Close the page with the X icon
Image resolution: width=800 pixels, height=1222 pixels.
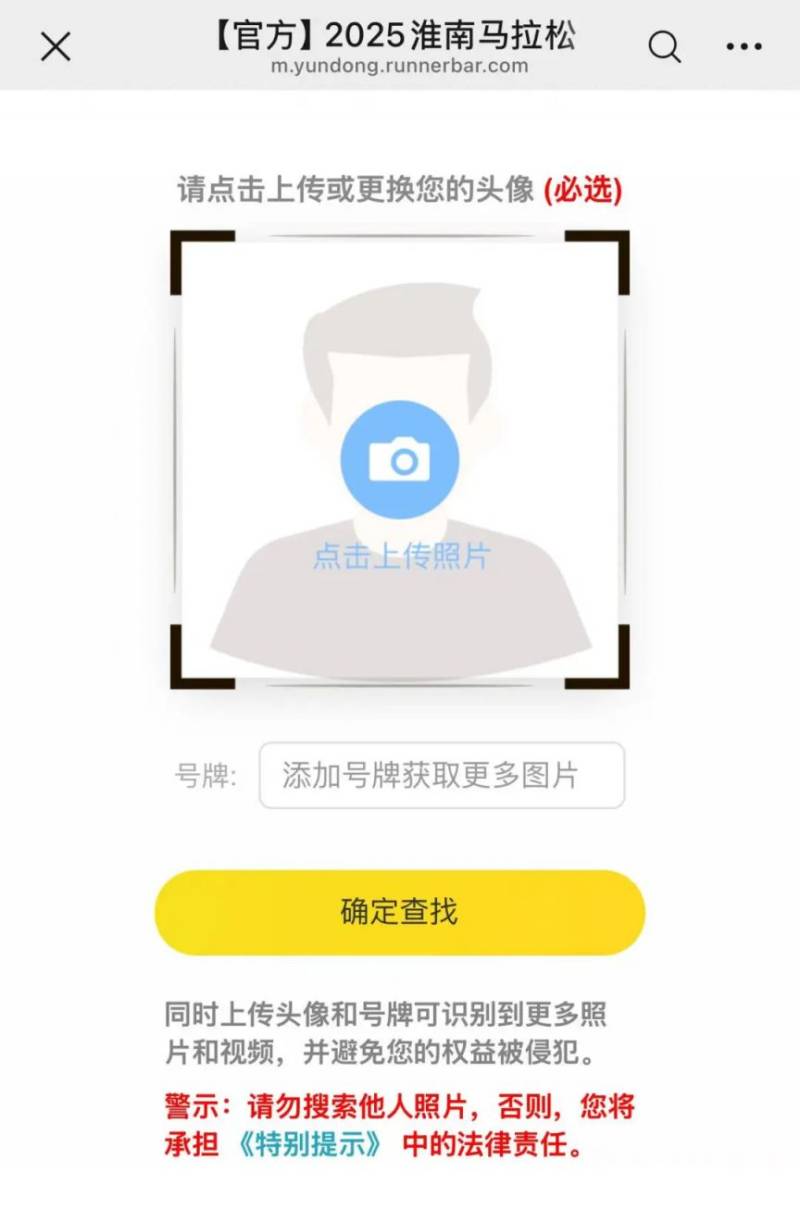pos(55,47)
